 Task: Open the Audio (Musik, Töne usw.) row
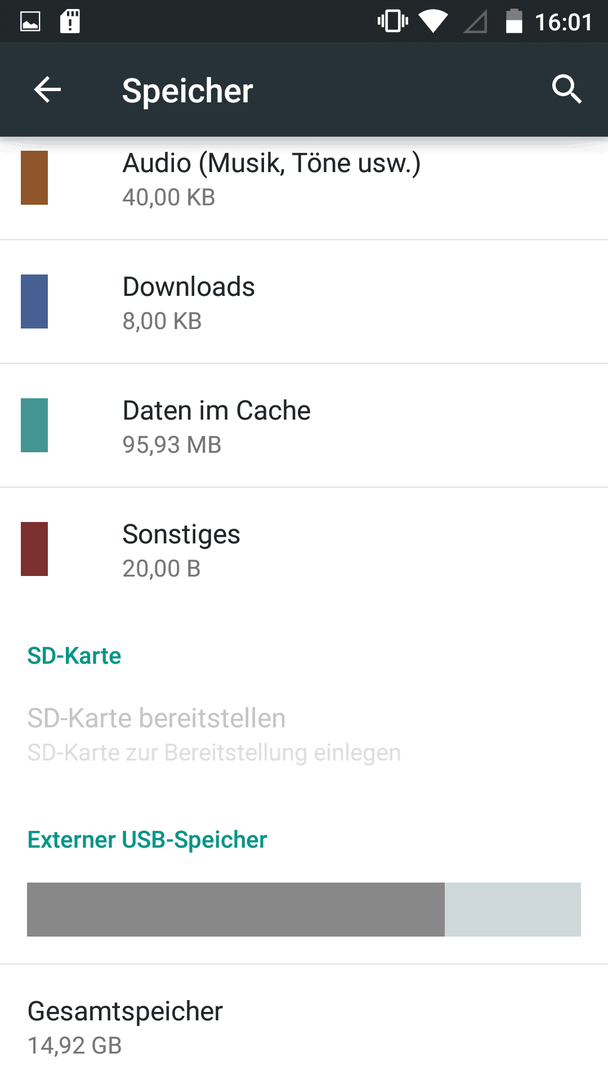pyautogui.click(x=304, y=187)
